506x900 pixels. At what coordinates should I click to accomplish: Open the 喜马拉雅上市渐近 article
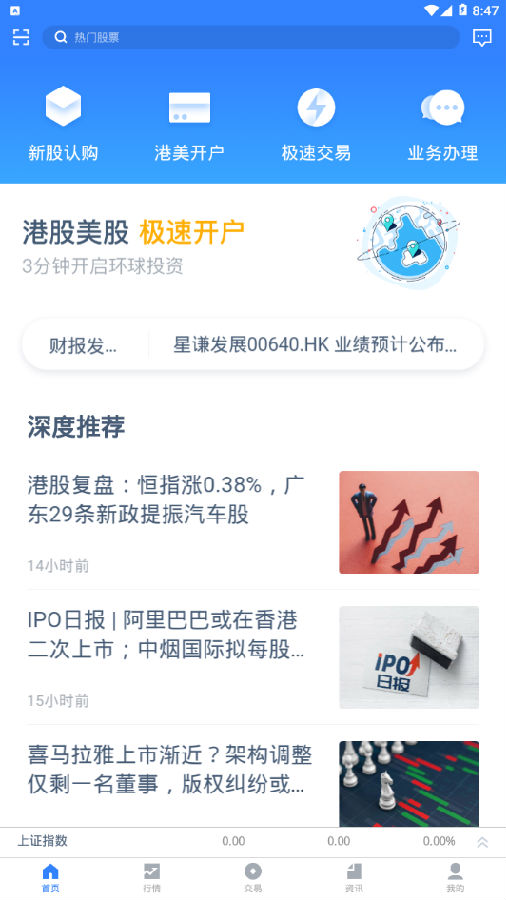pyautogui.click(x=253, y=782)
